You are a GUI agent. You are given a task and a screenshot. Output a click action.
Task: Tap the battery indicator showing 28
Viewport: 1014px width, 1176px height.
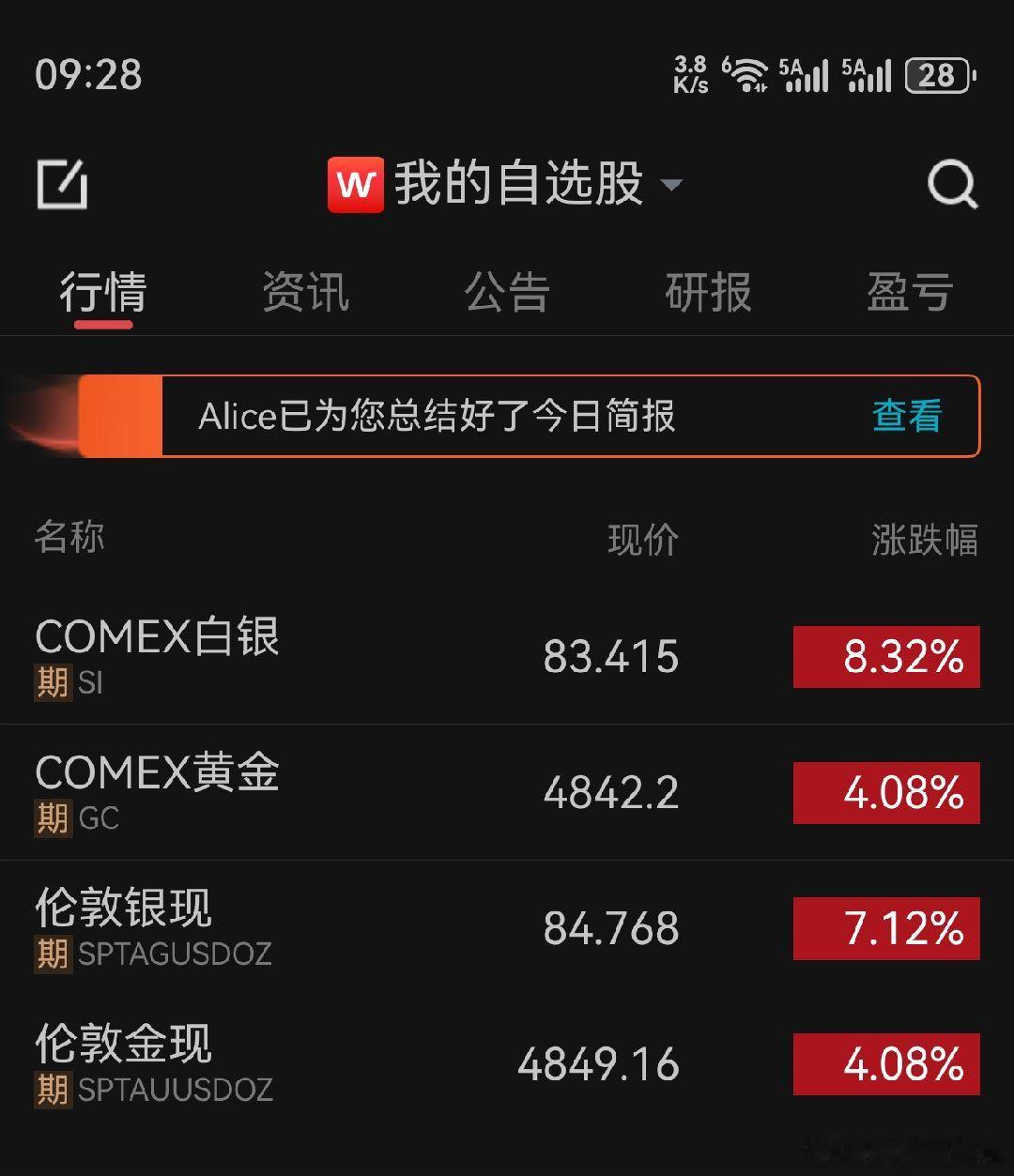pos(935,75)
